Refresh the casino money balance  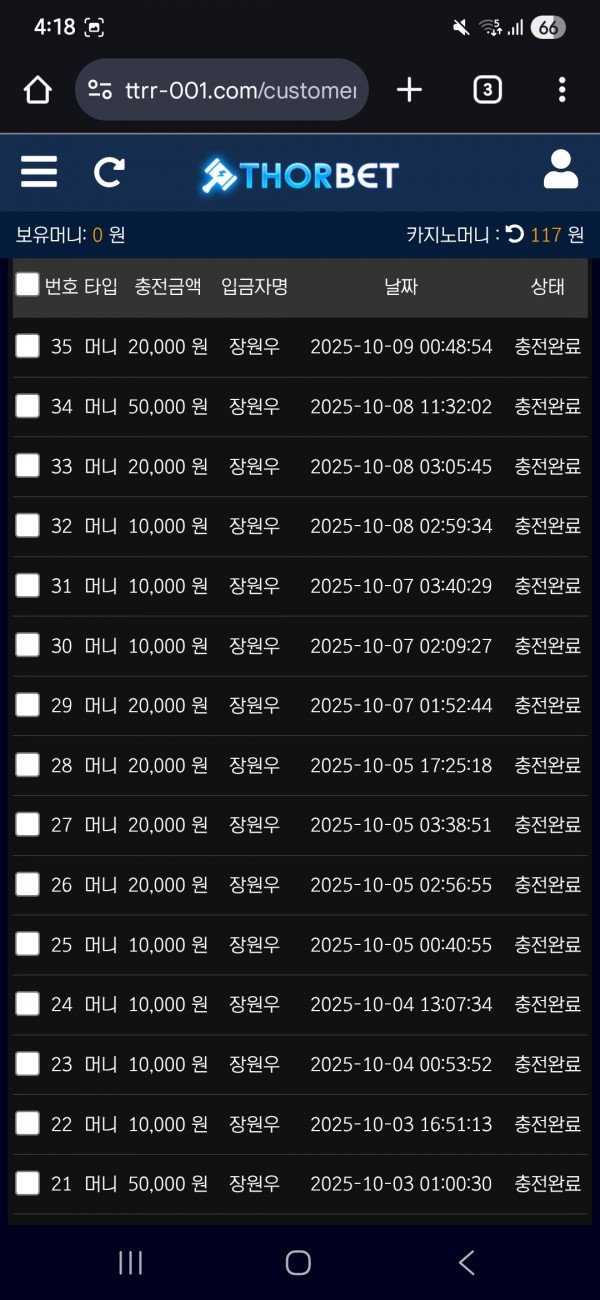(x=515, y=235)
